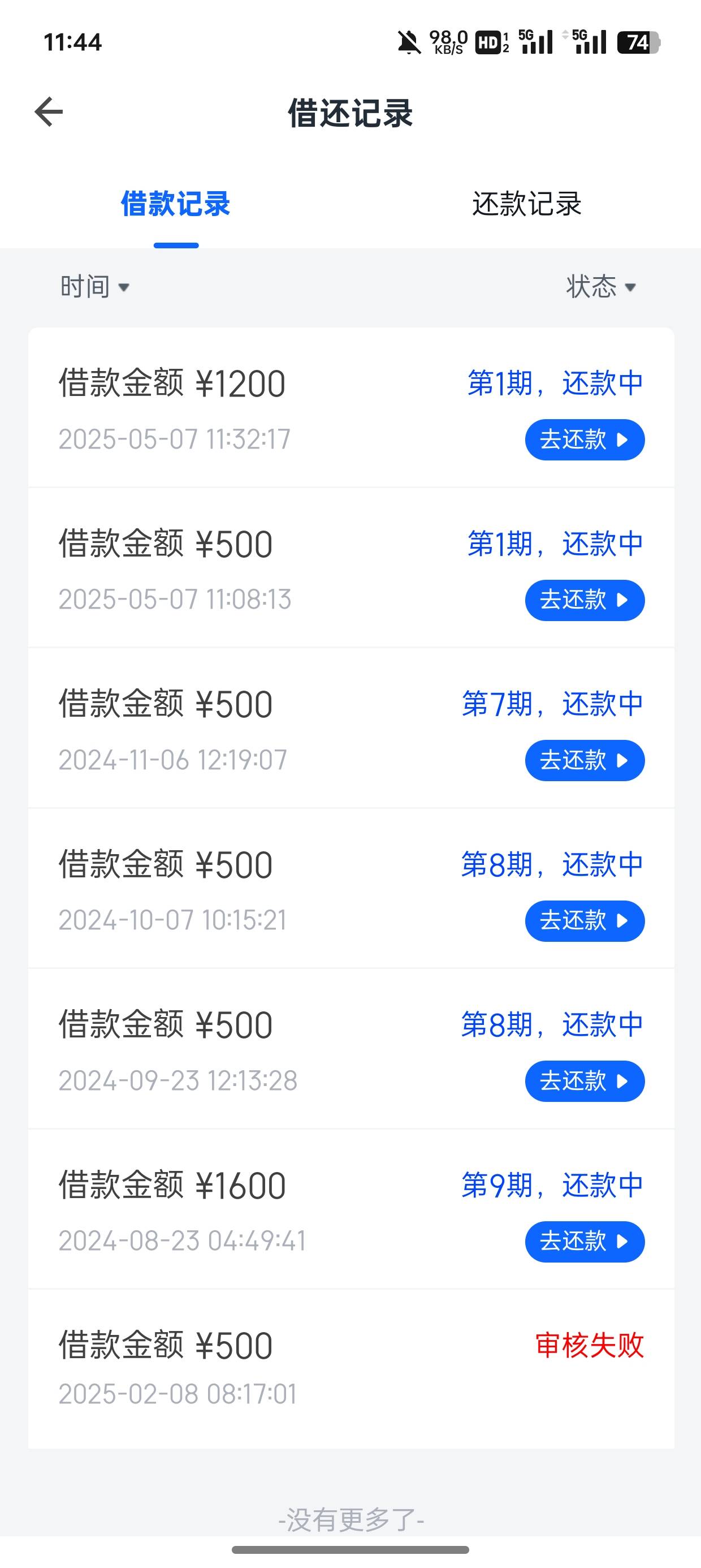Screen dimensions: 701x1568
Task: Open the 时间 filter dropdown
Action: pyautogui.click(x=95, y=286)
